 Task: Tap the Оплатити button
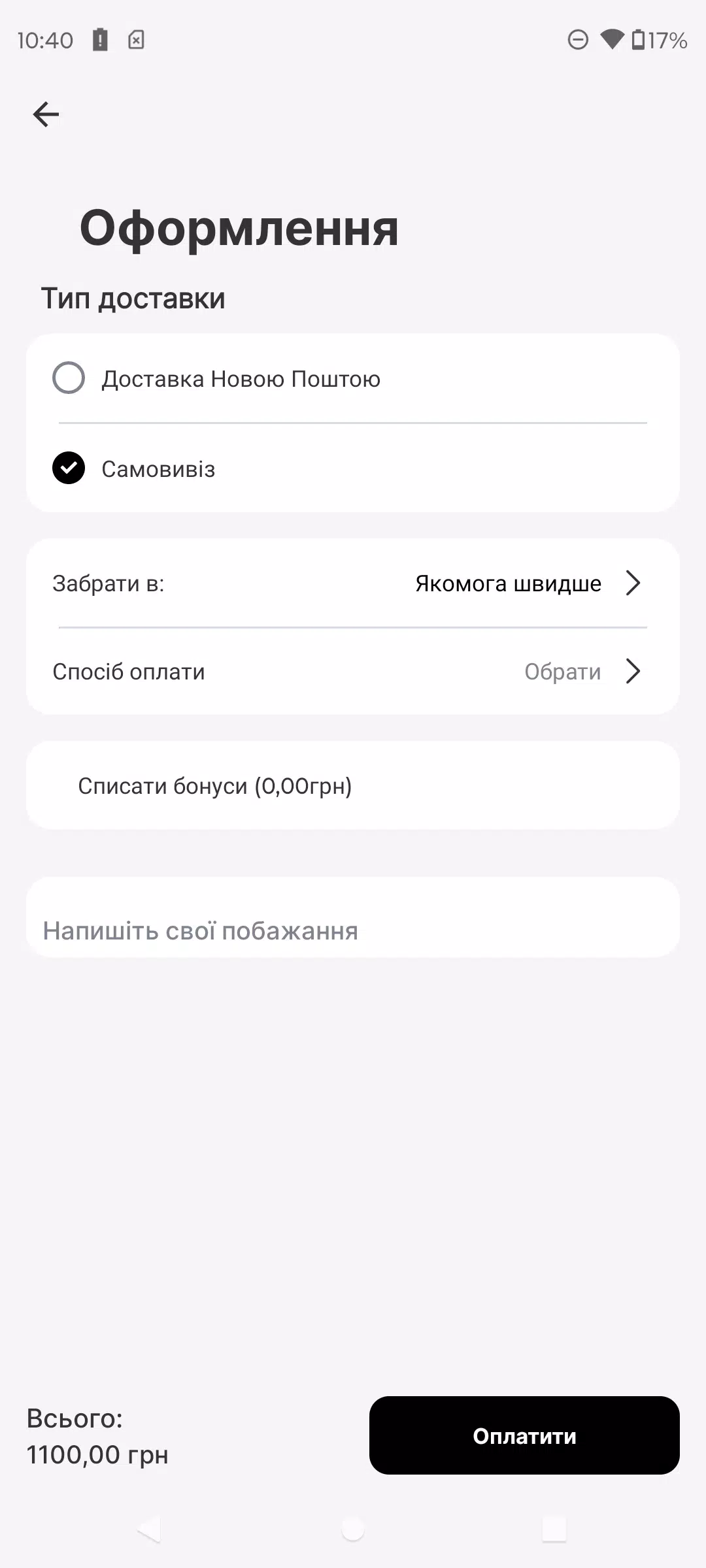[524, 1435]
